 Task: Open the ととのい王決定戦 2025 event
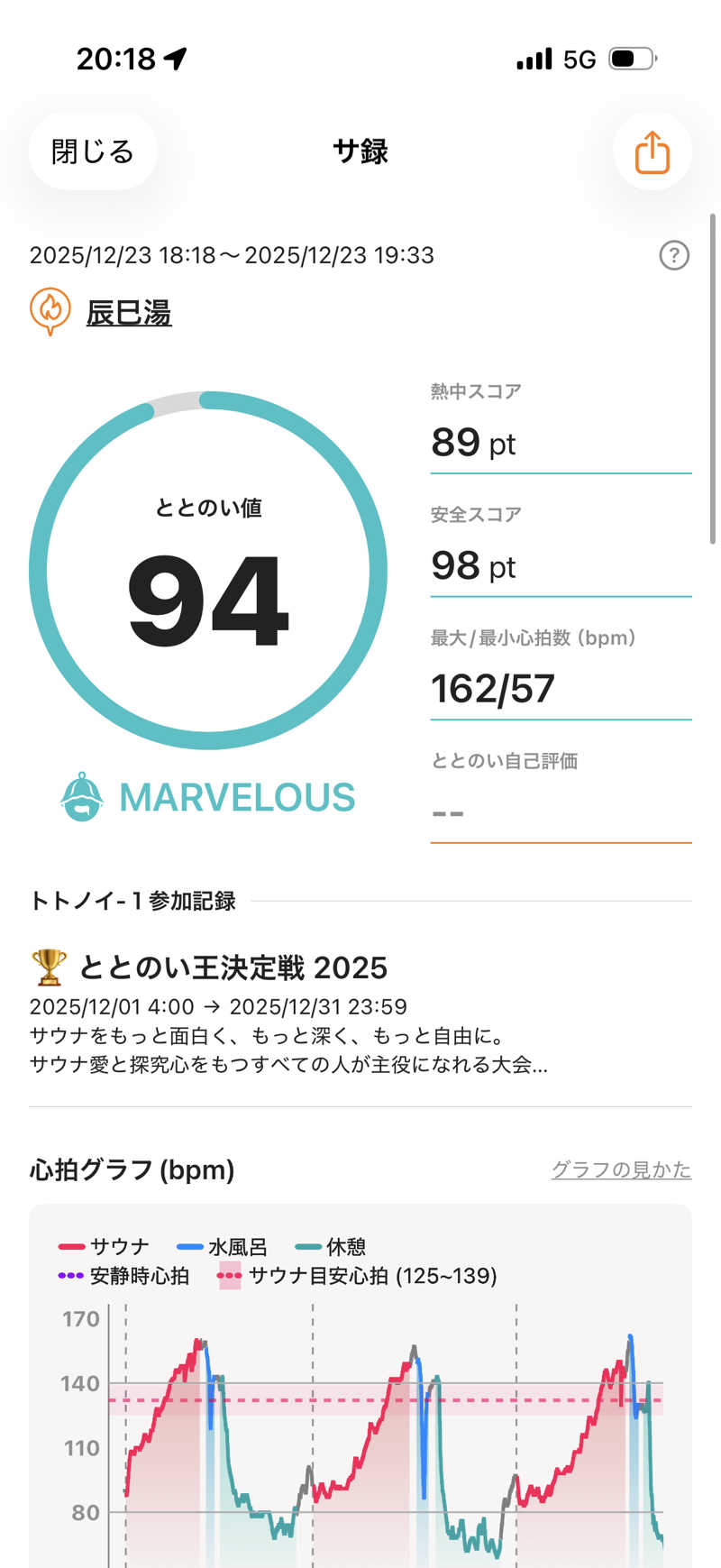pos(233,967)
